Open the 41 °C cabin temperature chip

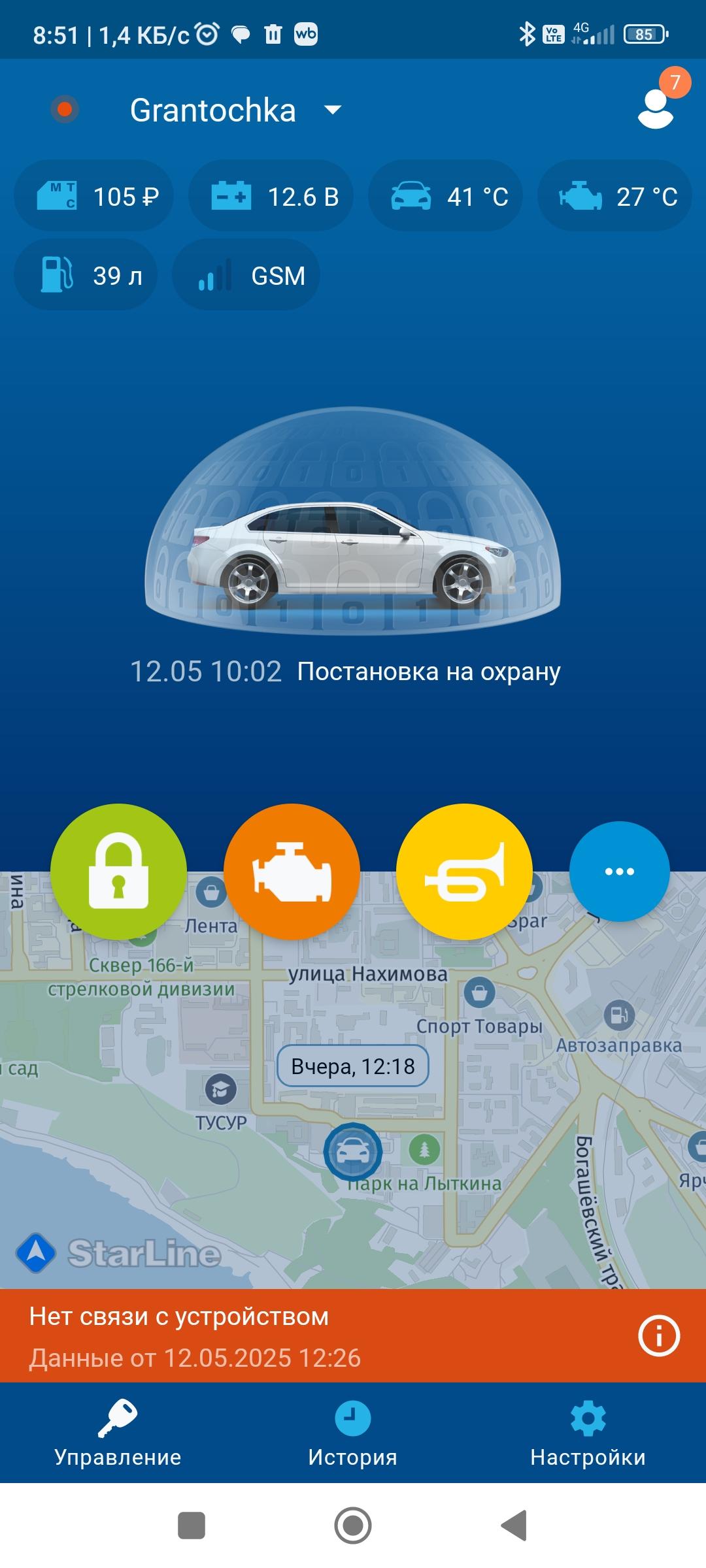445,197
